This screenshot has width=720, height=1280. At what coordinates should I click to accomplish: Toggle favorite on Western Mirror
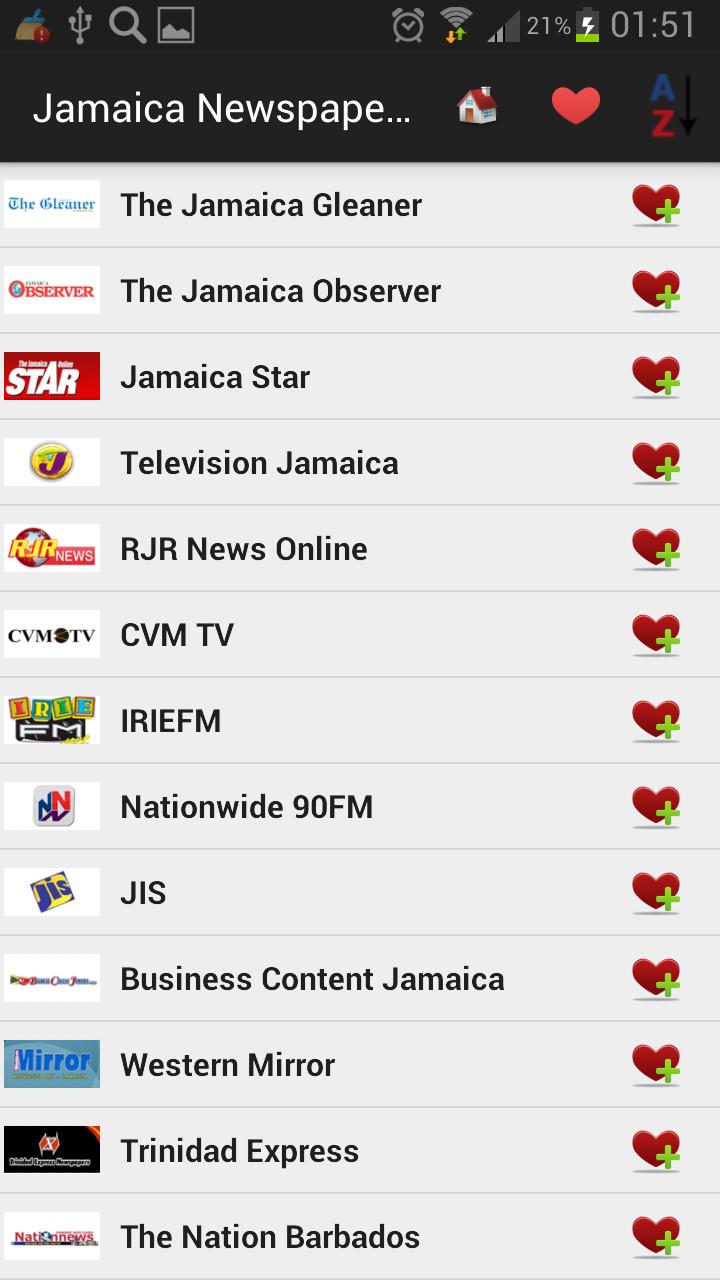click(x=657, y=1064)
